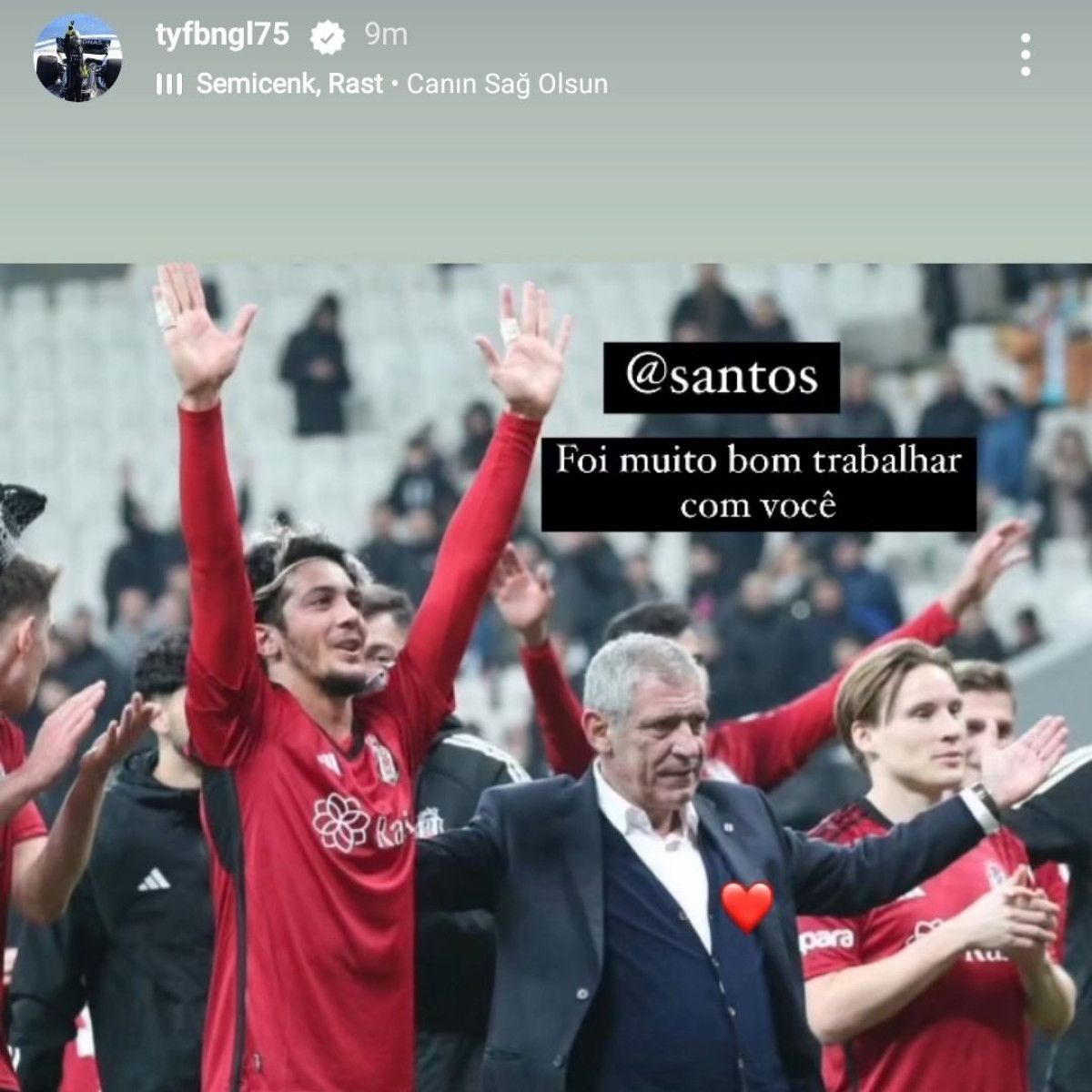Open the three-dot overflow menu

(1026, 56)
